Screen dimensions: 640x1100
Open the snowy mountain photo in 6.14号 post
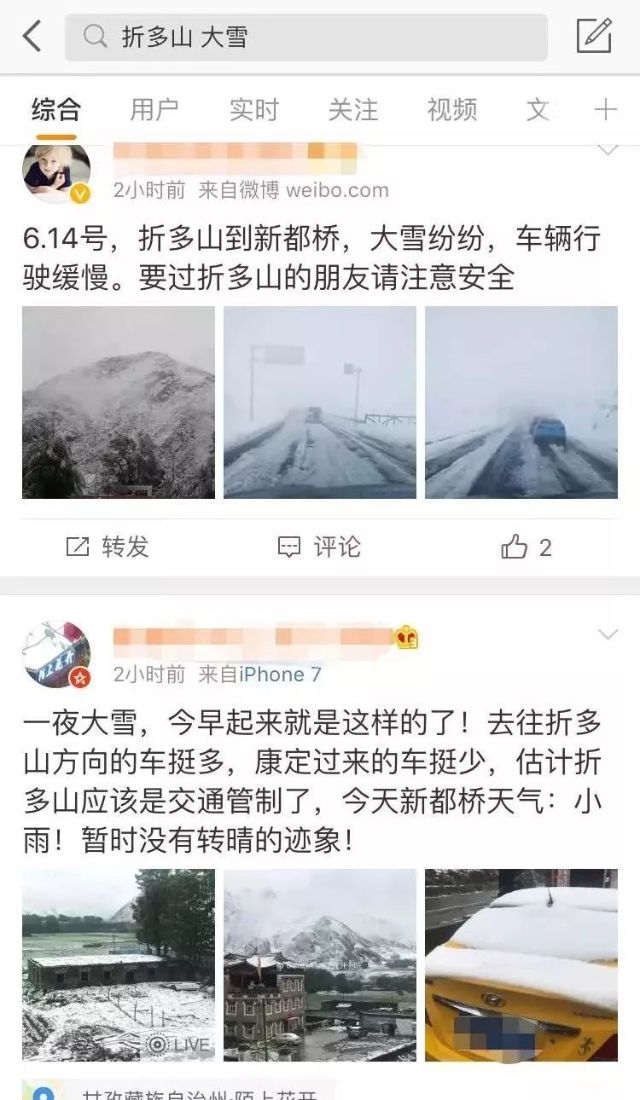118,402
